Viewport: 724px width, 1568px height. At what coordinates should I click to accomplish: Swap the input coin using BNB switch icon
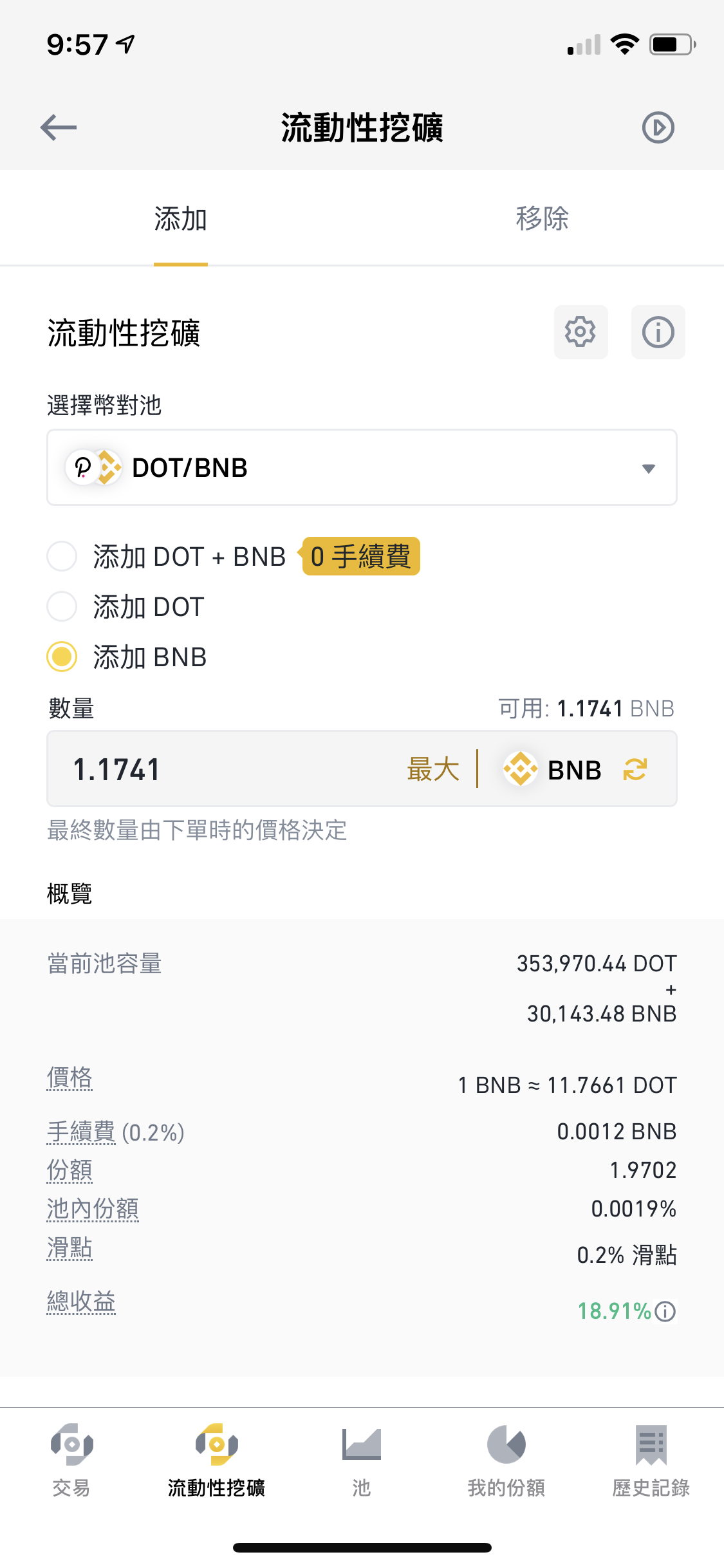635,769
